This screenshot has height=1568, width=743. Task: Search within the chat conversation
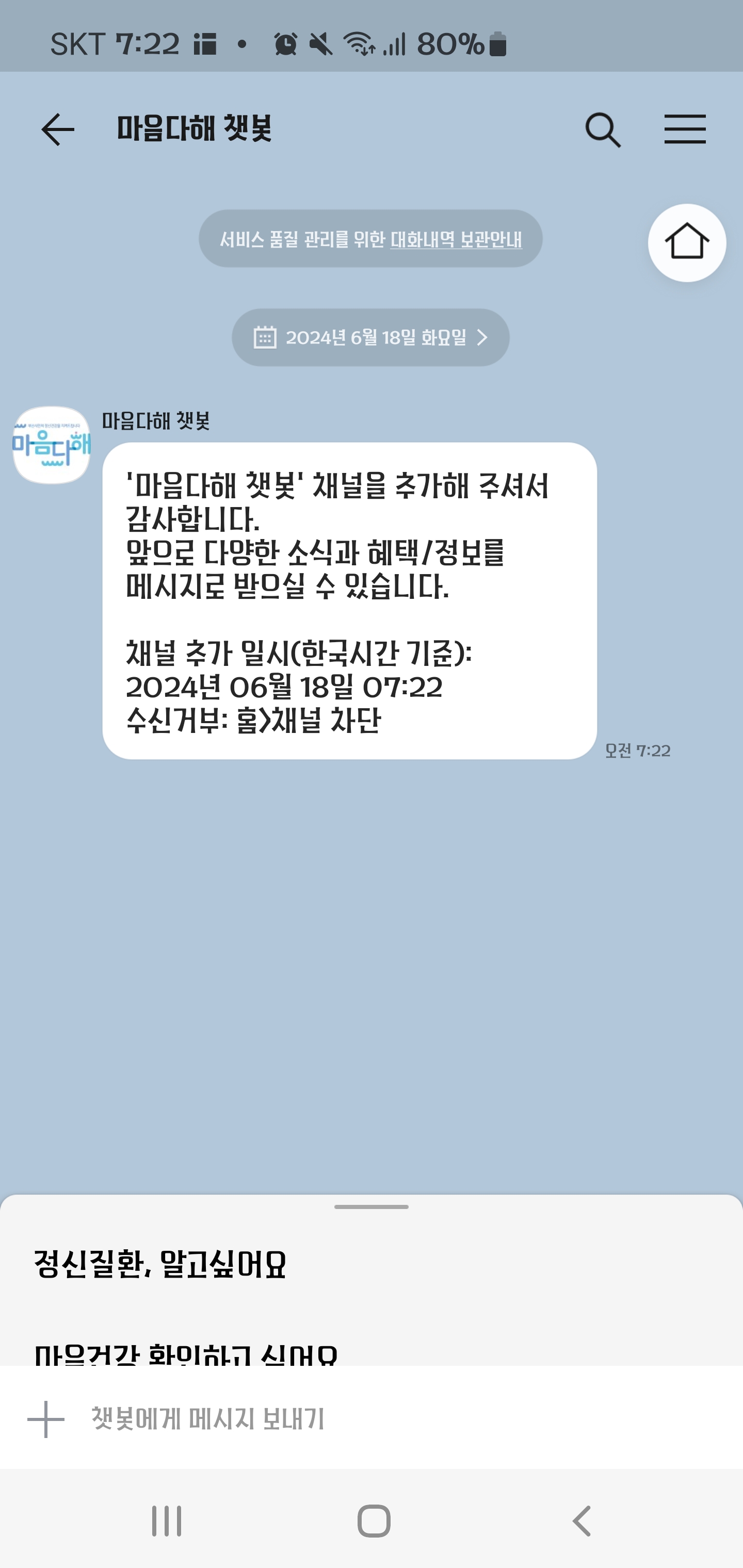point(602,129)
